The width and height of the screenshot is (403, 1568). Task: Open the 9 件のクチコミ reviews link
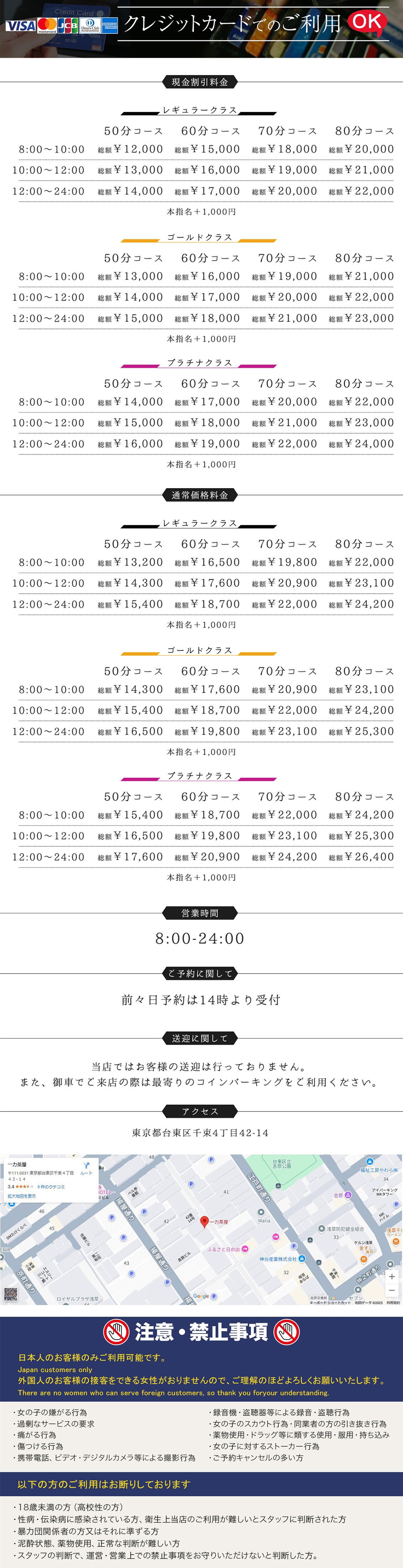[x=51, y=1186]
